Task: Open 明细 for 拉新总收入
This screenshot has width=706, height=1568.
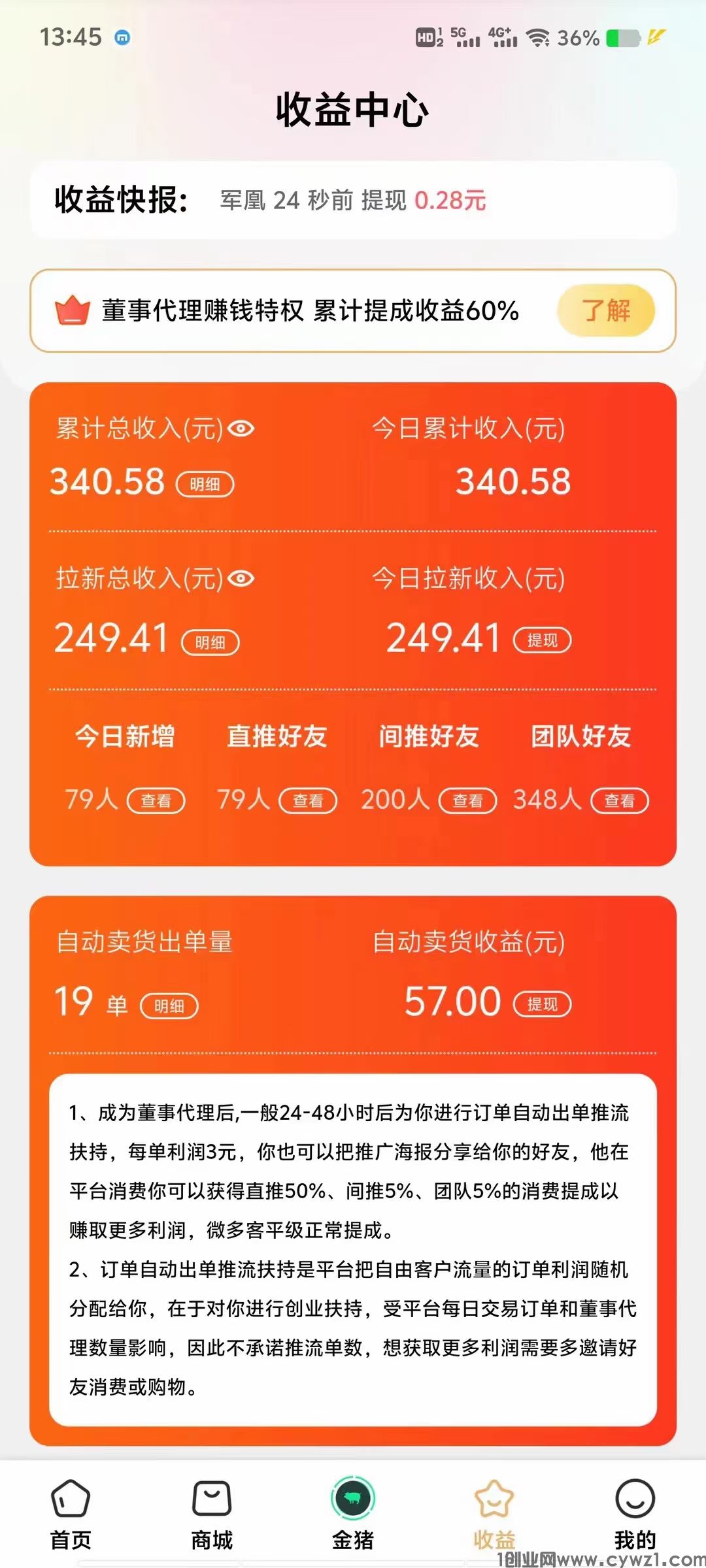Action: coord(210,642)
